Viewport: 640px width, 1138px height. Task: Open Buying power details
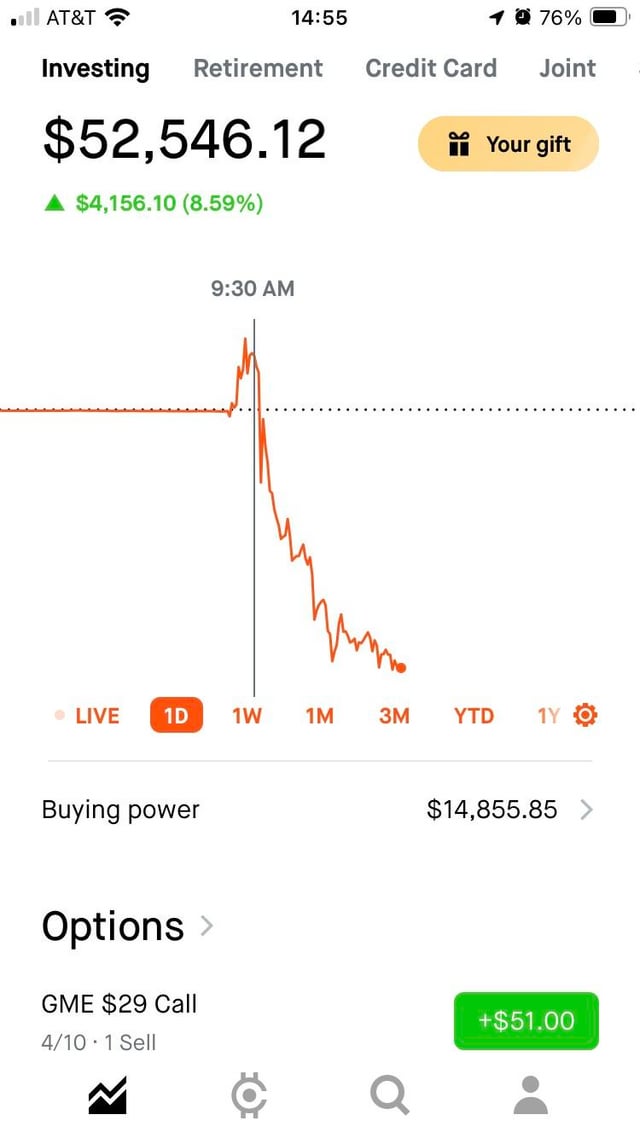pos(318,809)
